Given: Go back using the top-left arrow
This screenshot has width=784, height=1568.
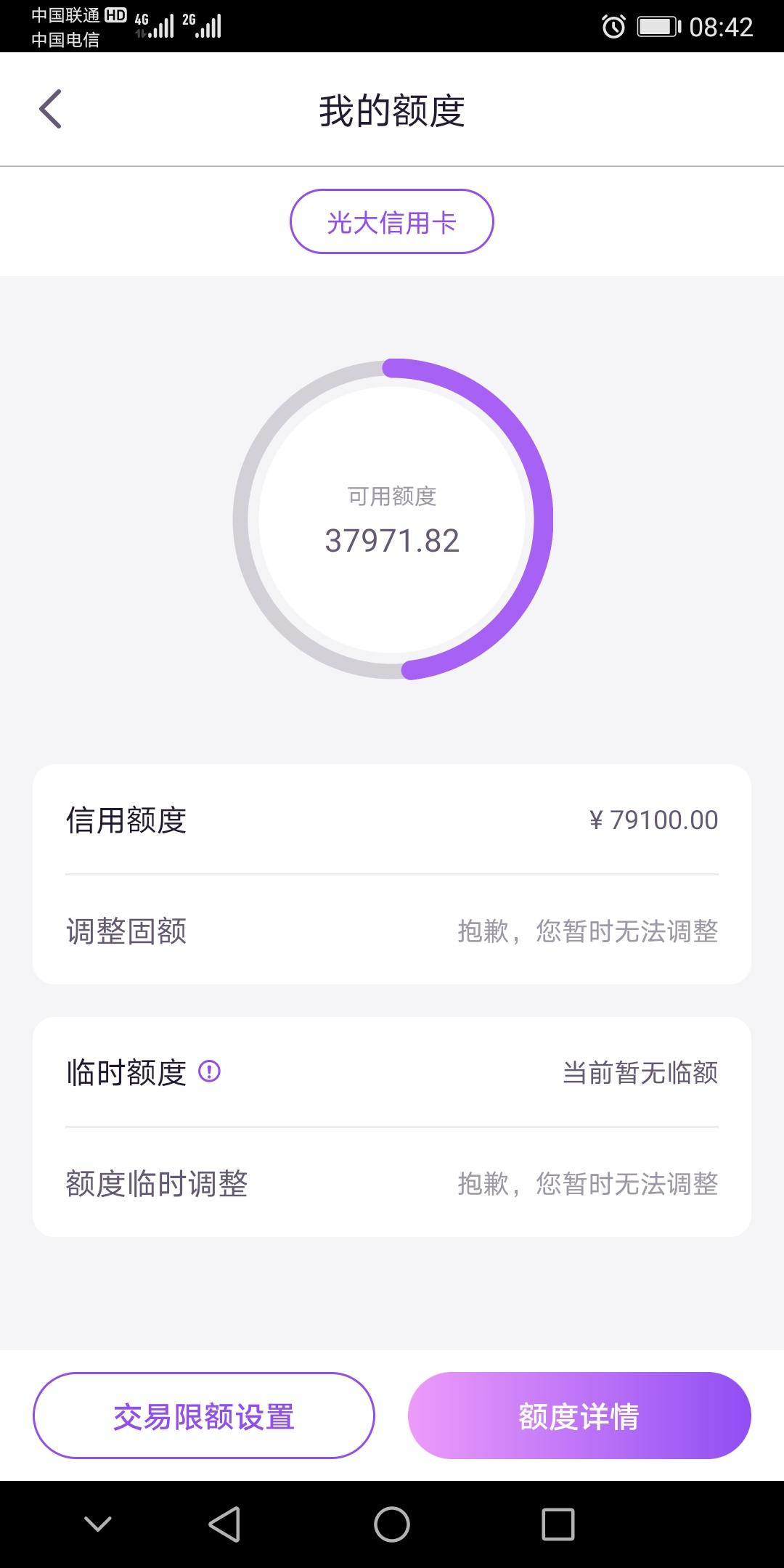Looking at the screenshot, I should click(50, 110).
